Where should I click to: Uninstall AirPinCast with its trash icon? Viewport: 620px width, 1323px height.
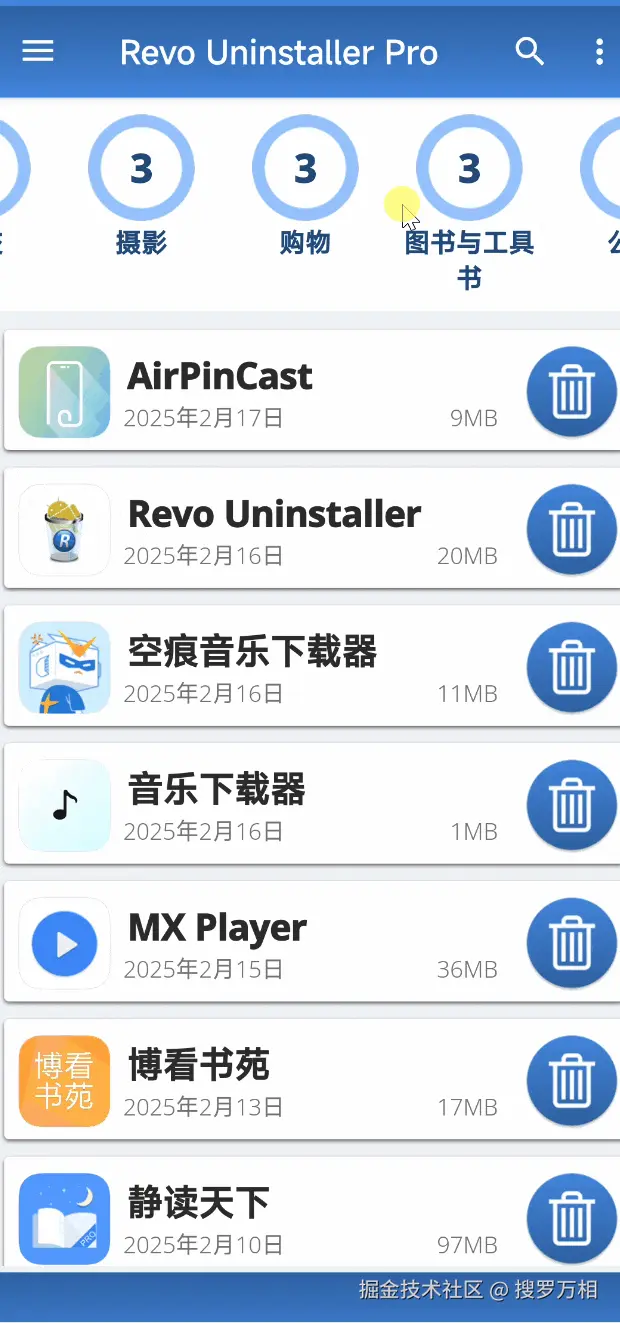point(572,391)
